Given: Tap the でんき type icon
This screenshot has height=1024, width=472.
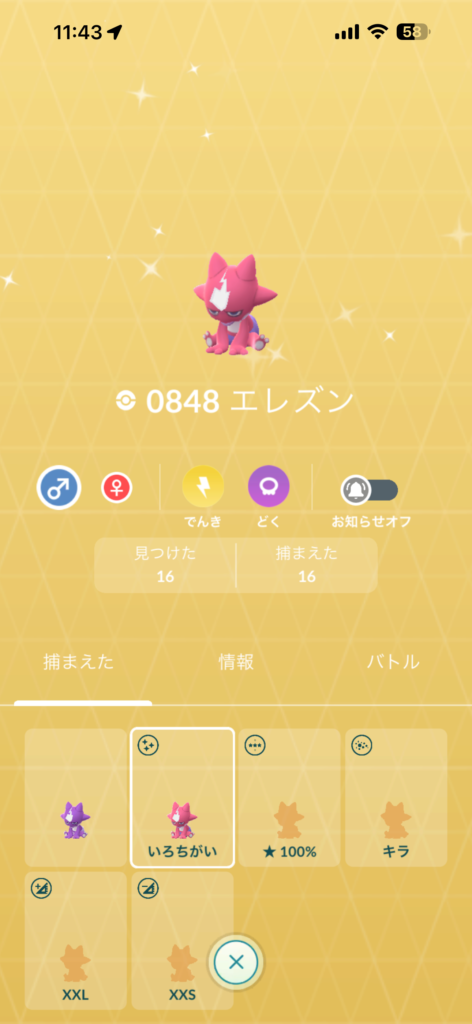Looking at the screenshot, I should tap(203, 487).
